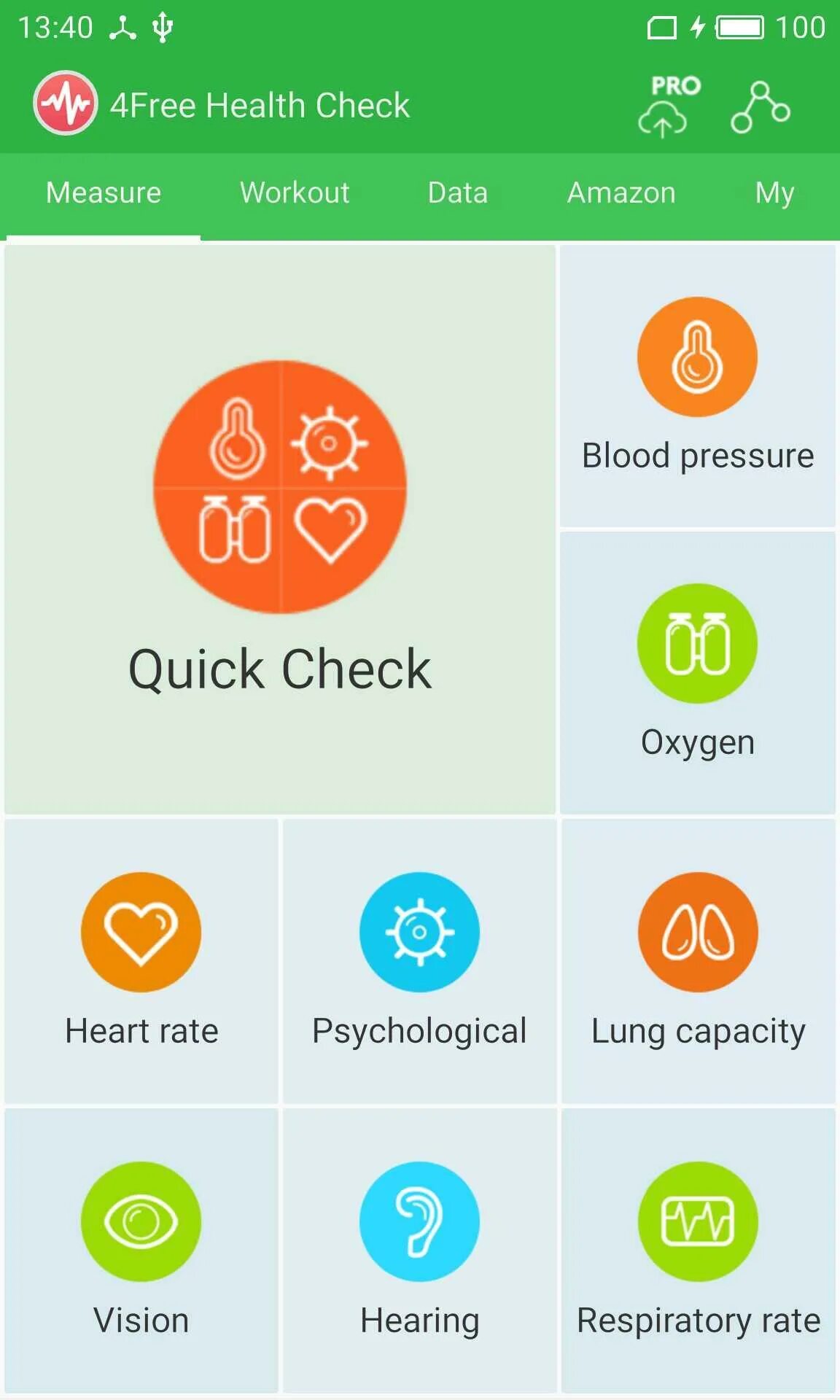The image size is (840, 1400).
Task: Open Lung capacity test
Action: tap(698, 961)
